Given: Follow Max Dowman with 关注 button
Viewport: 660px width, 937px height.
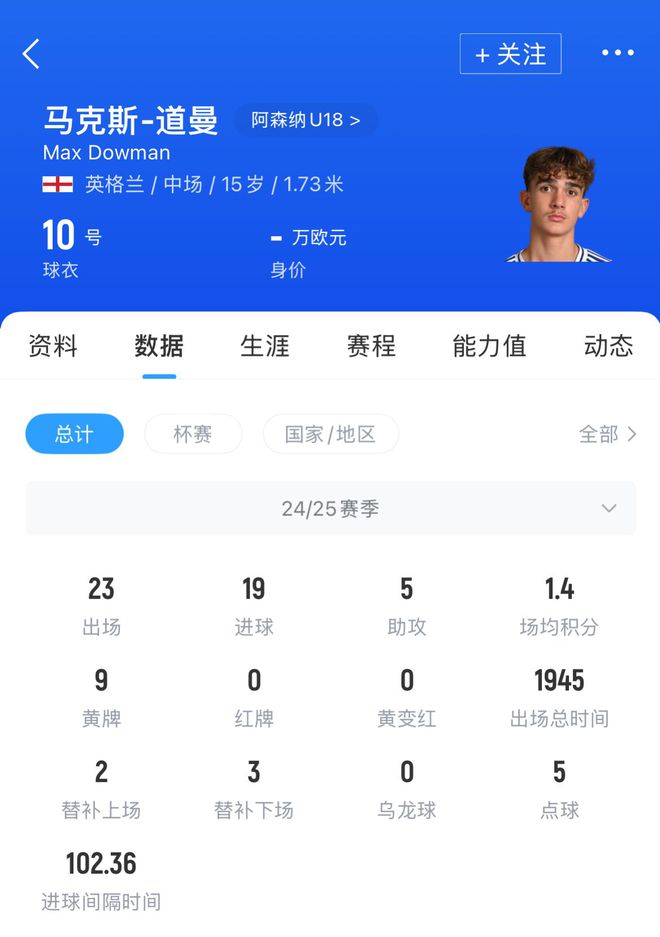Looking at the screenshot, I should point(510,54).
